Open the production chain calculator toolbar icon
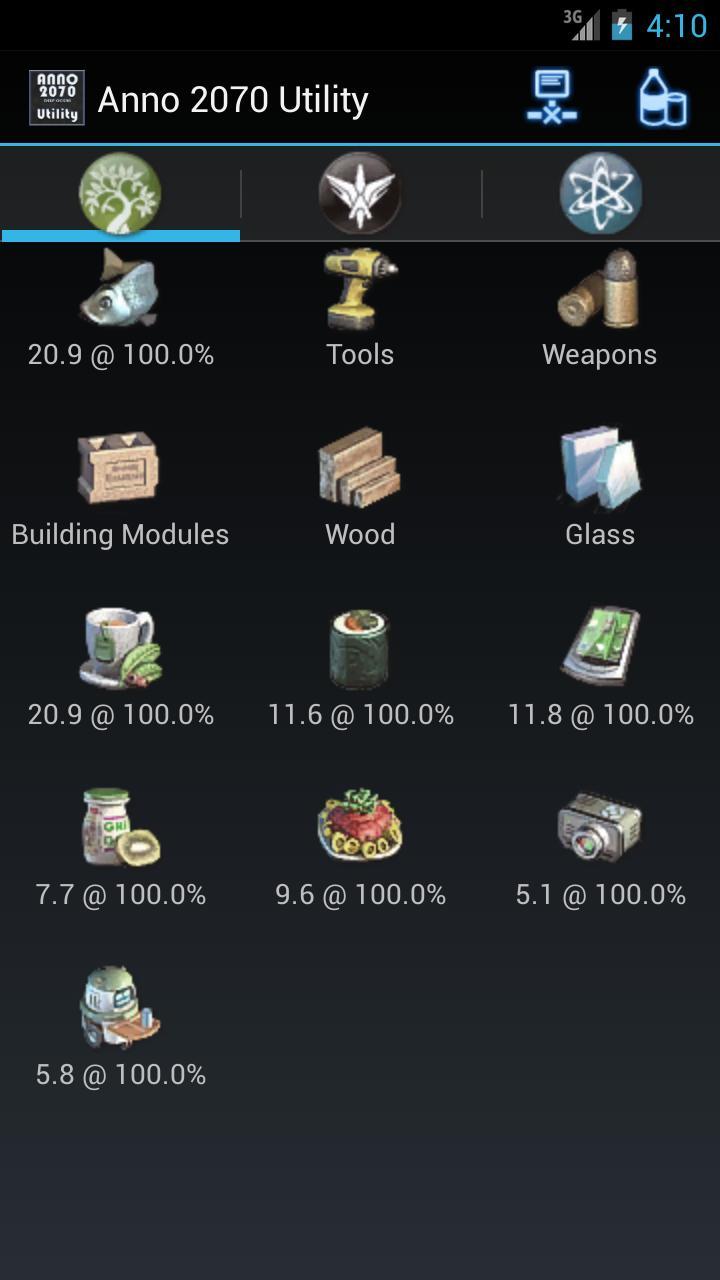 point(550,96)
